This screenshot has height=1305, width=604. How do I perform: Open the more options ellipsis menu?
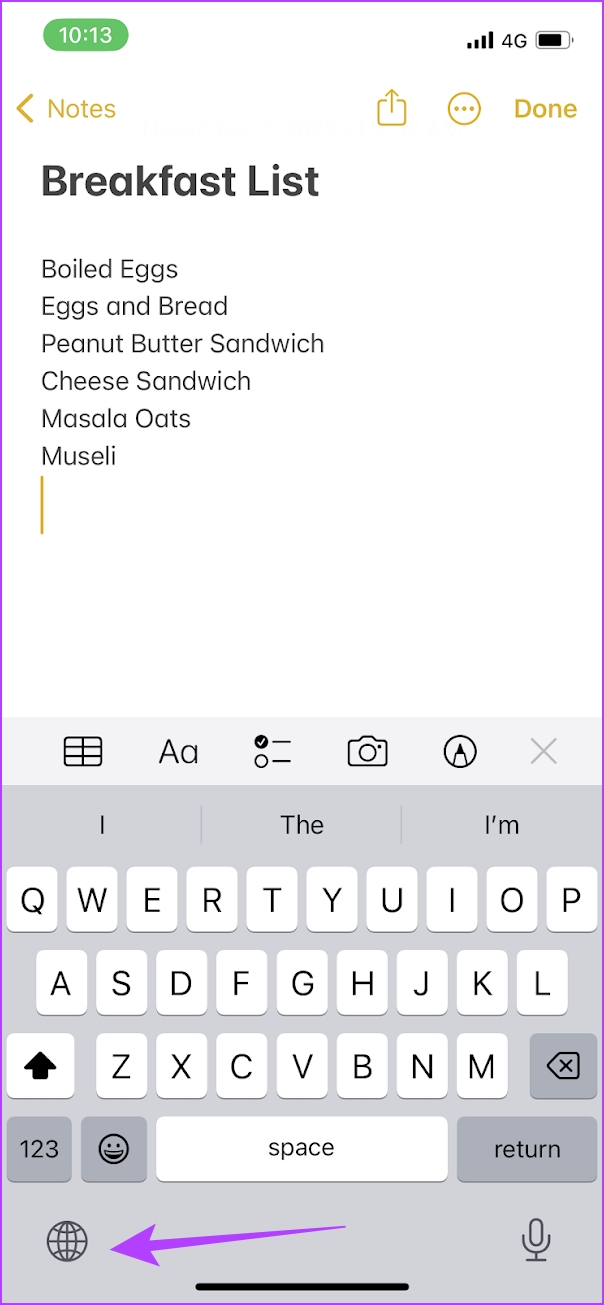pyautogui.click(x=464, y=109)
